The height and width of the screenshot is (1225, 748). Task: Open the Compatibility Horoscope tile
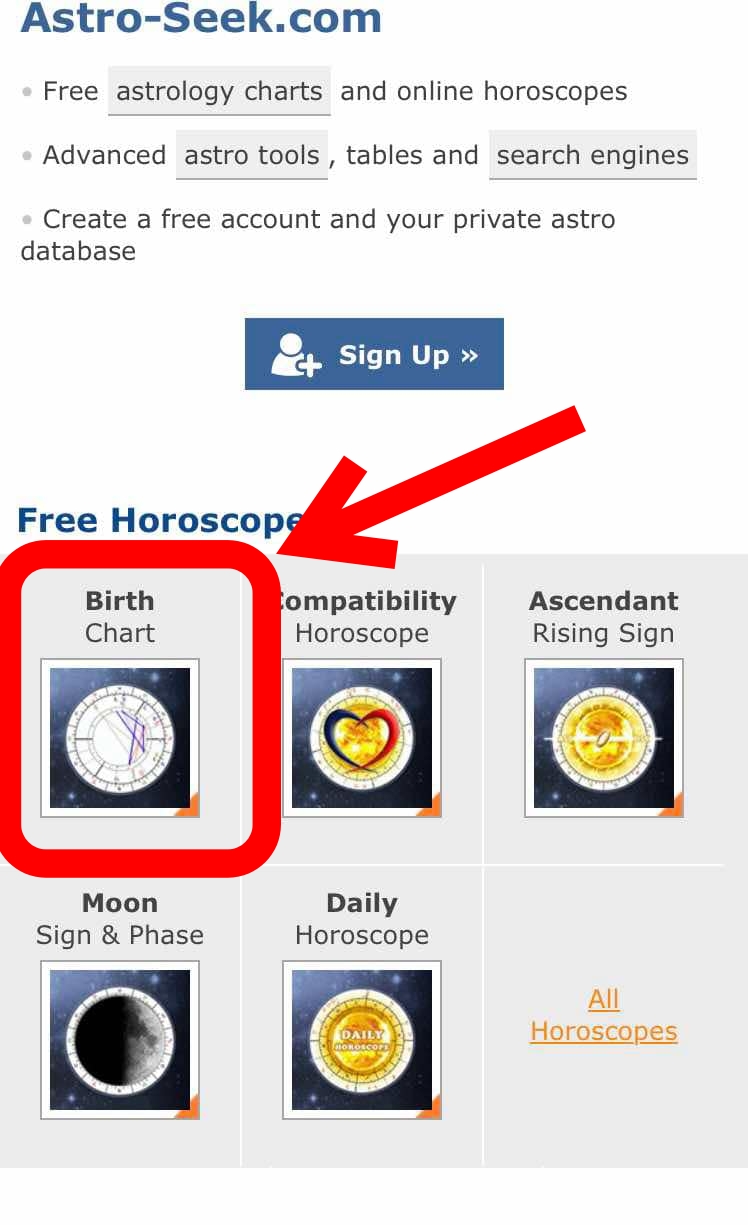[x=362, y=737]
